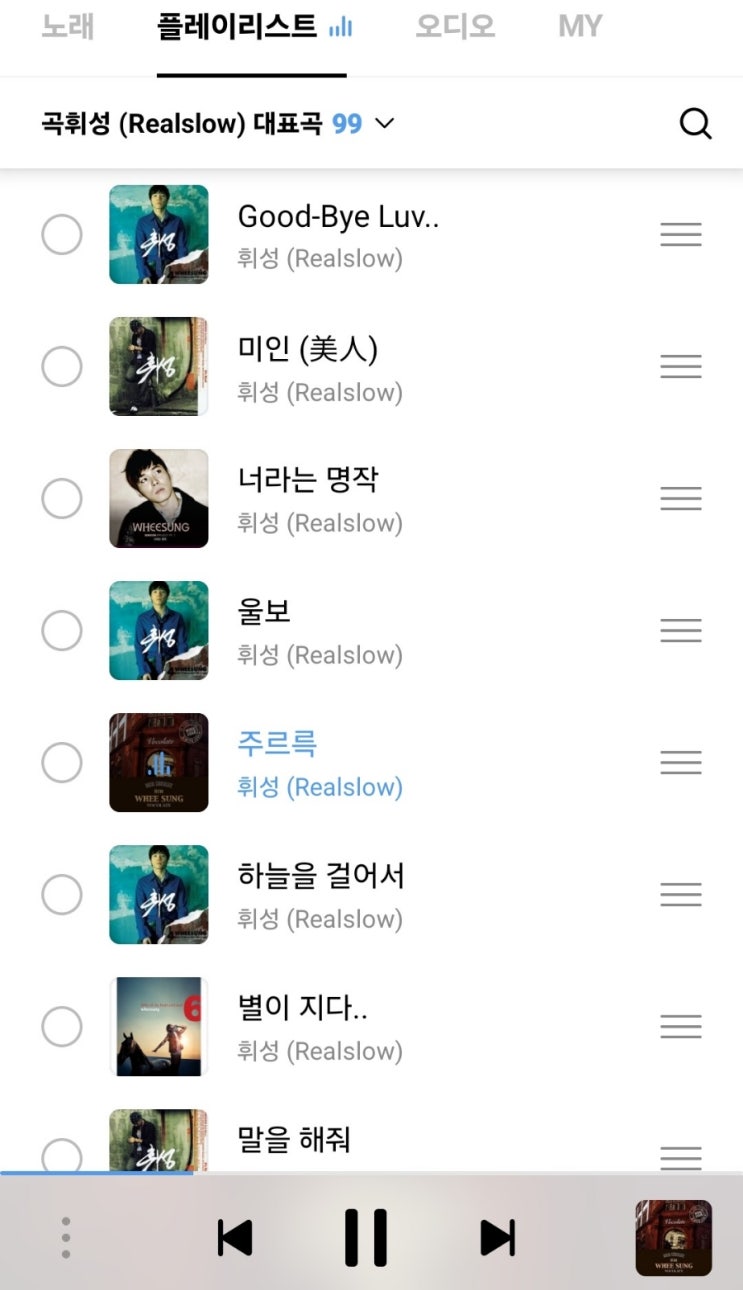Tap the reorder handle for Good-Bye Luv..
This screenshot has height=1290, width=743.
pos(681,235)
